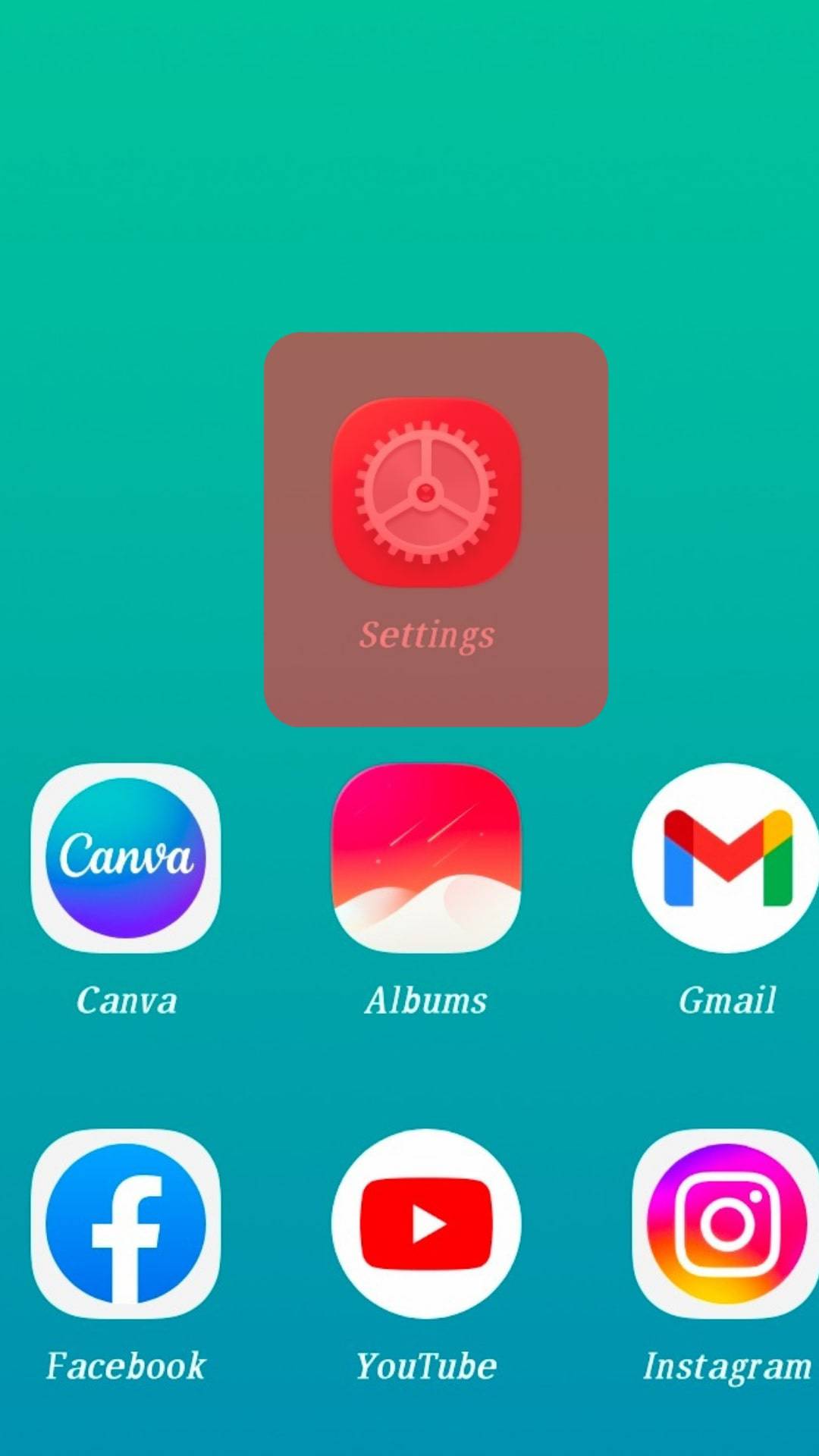Open the Gmail app
This screenshot has height=1456, width=819.
point(726,858)
